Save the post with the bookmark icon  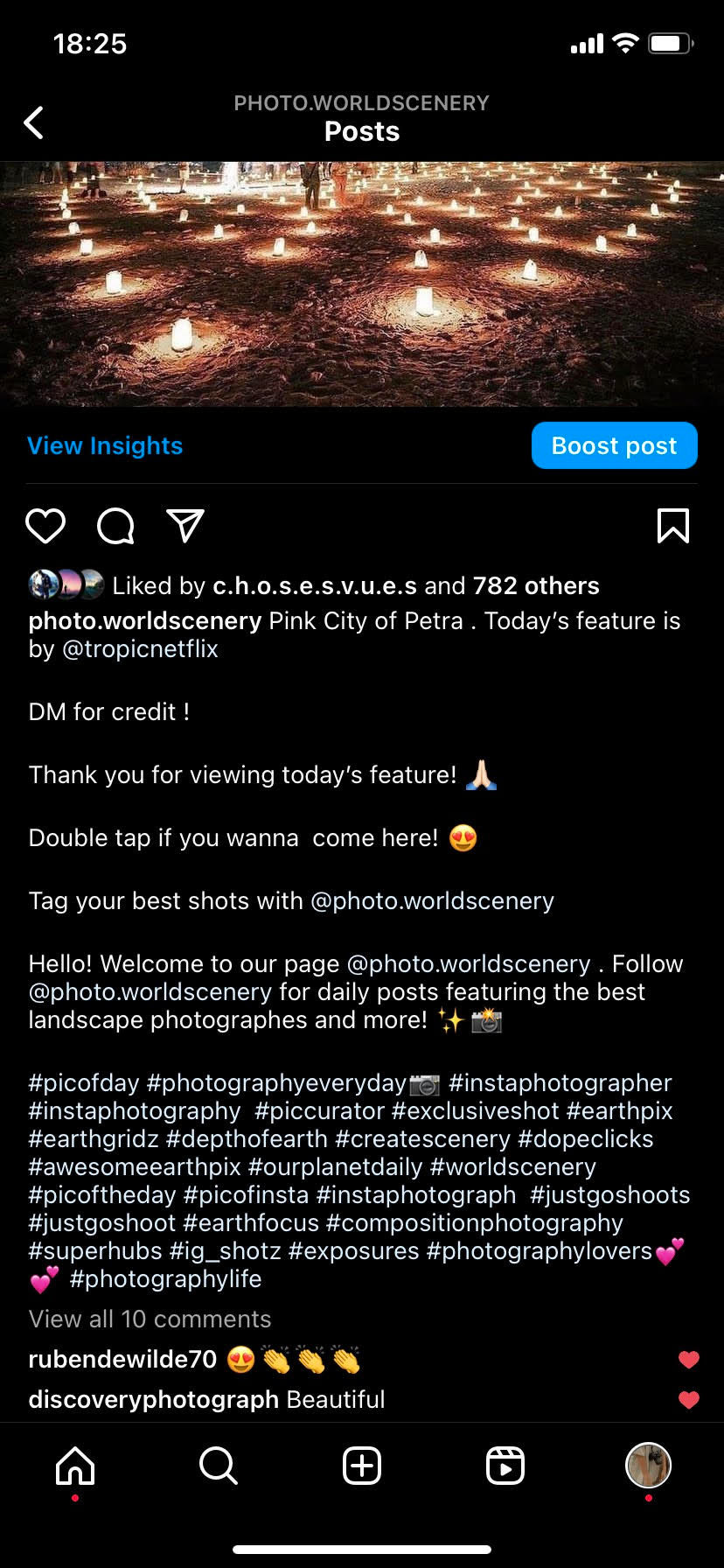[x=672, y=526]
